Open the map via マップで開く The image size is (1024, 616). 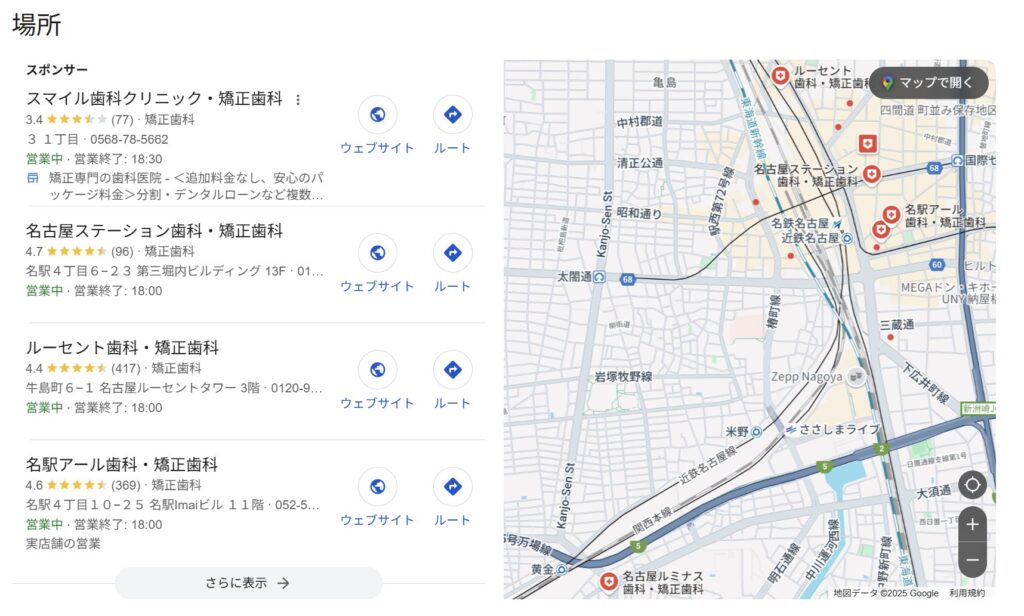click(x=928, y=83)
